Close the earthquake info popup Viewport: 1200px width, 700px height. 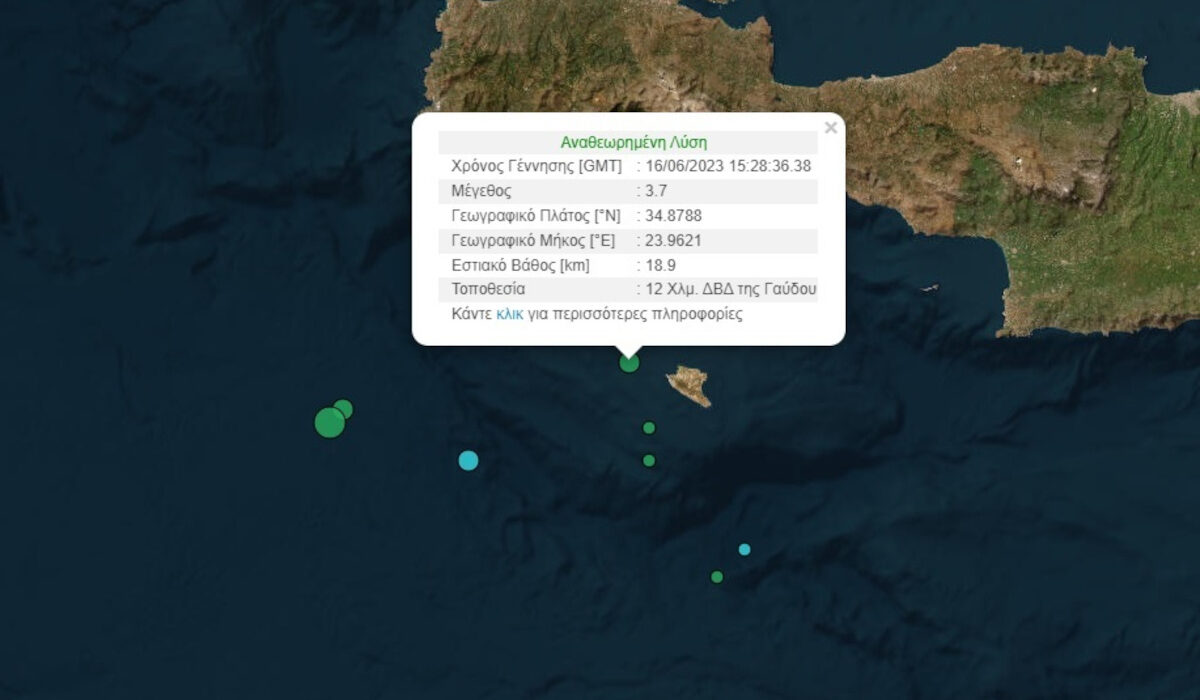[830, 128]
